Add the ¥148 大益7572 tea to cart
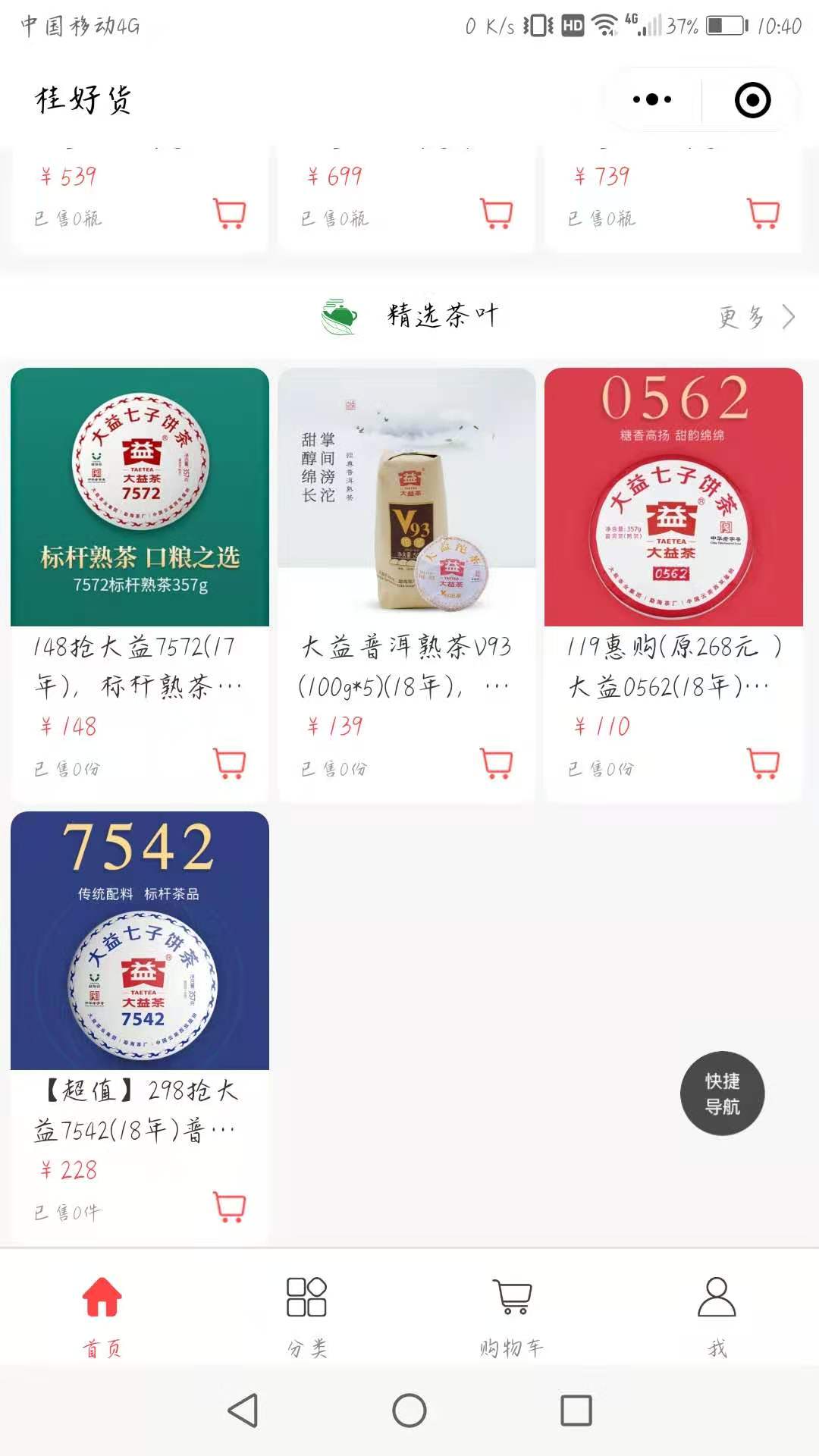Image resolution: width=819 pixels, height=1456 pixels. click(230, 764)
